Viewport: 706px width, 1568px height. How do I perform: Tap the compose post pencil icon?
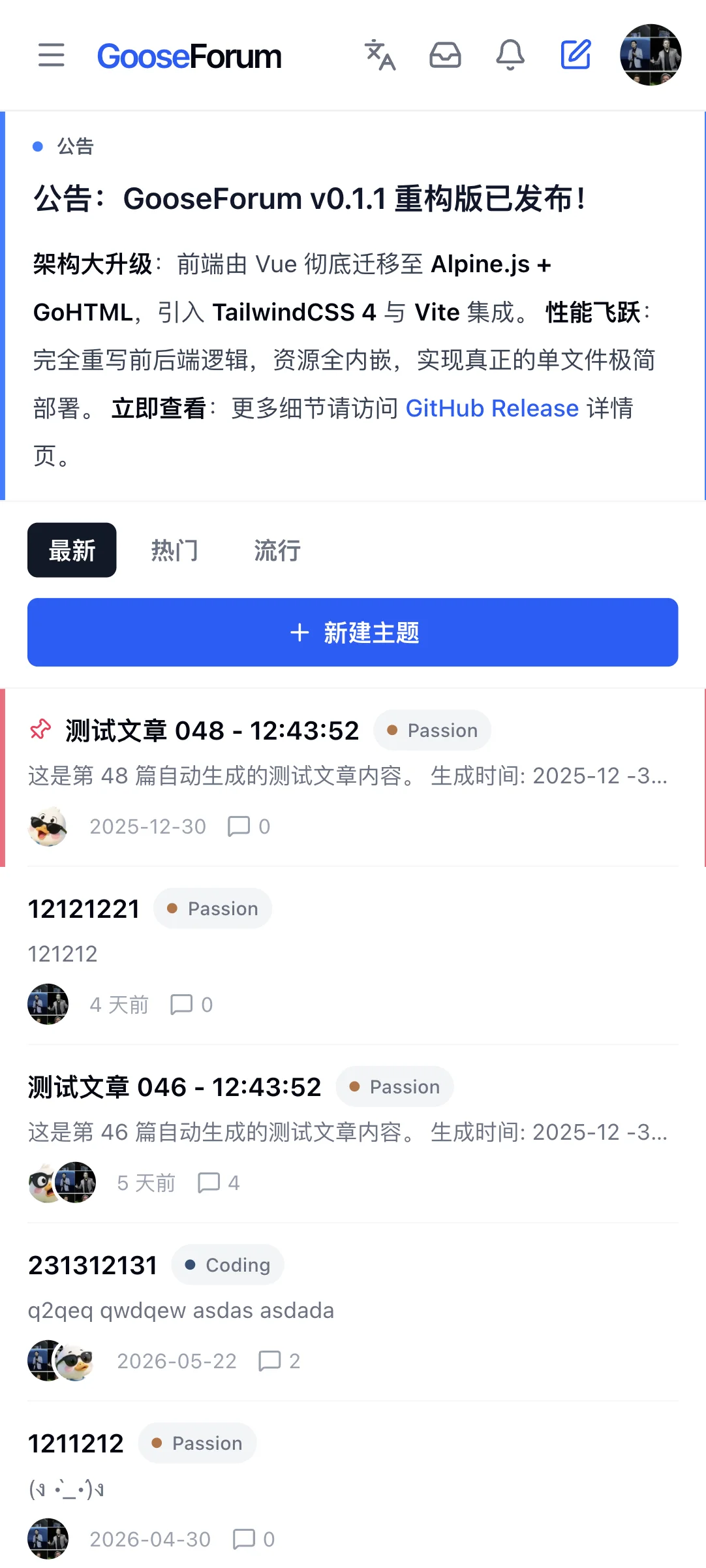(x=576, y=55)
